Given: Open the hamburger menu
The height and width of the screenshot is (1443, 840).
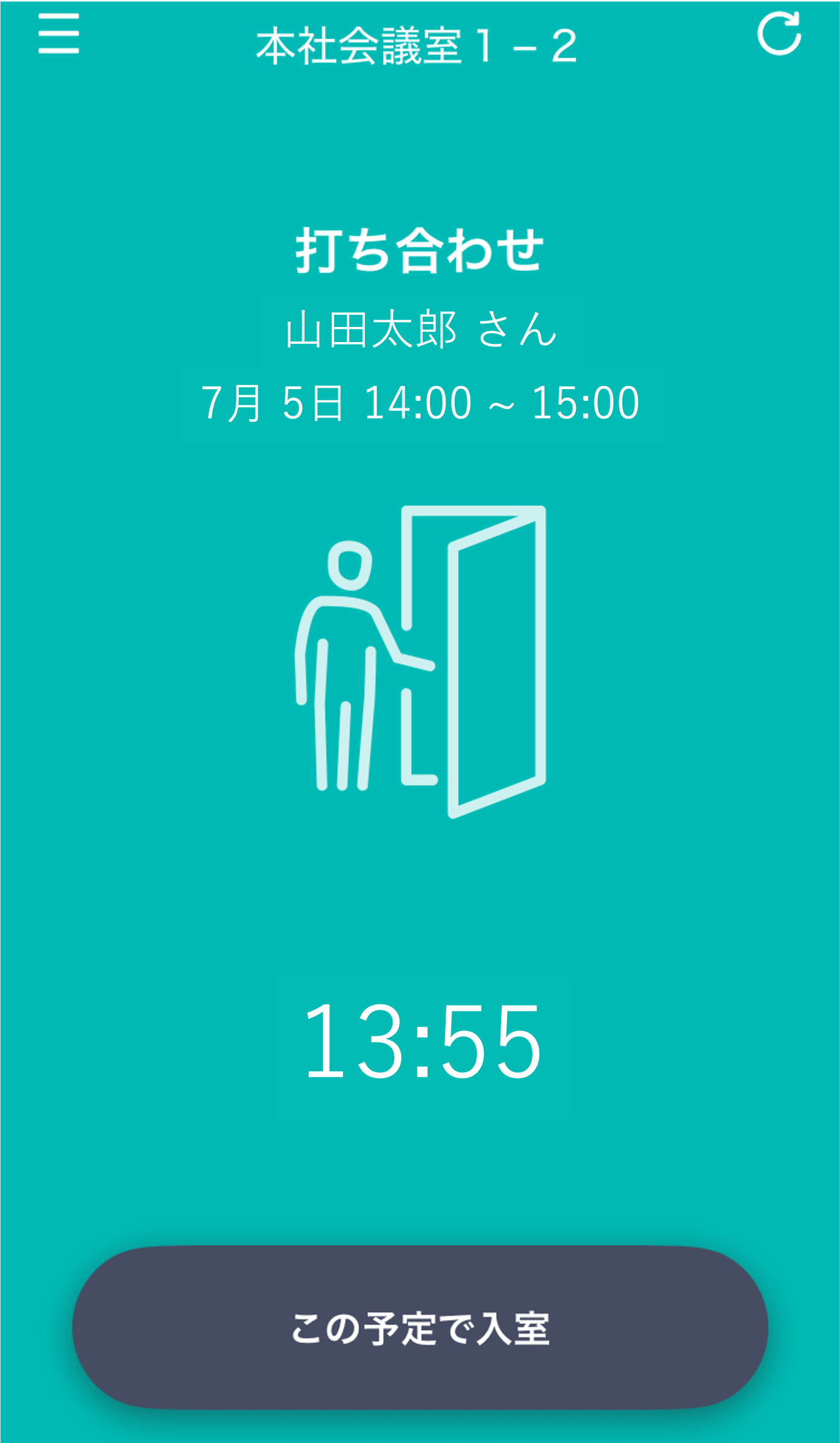Looking at the screenshot, I should 58,34.
